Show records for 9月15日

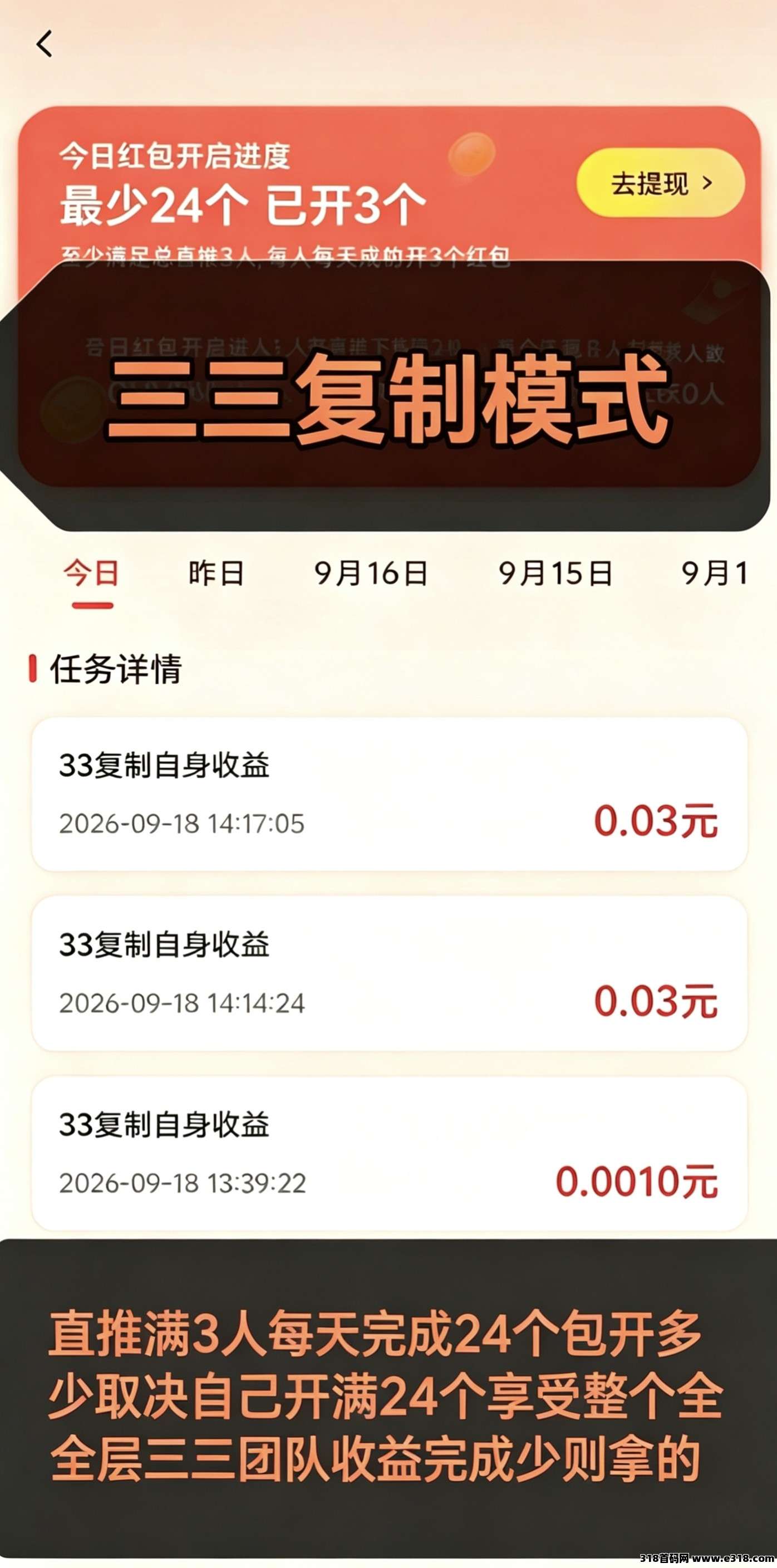(555, 574)
